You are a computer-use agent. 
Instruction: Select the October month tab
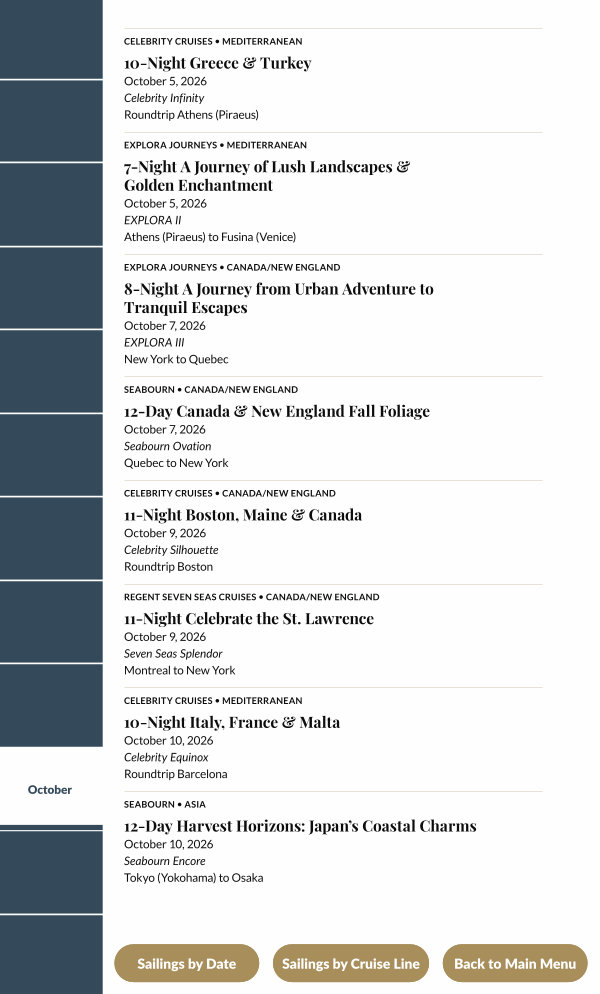(50, 790)
